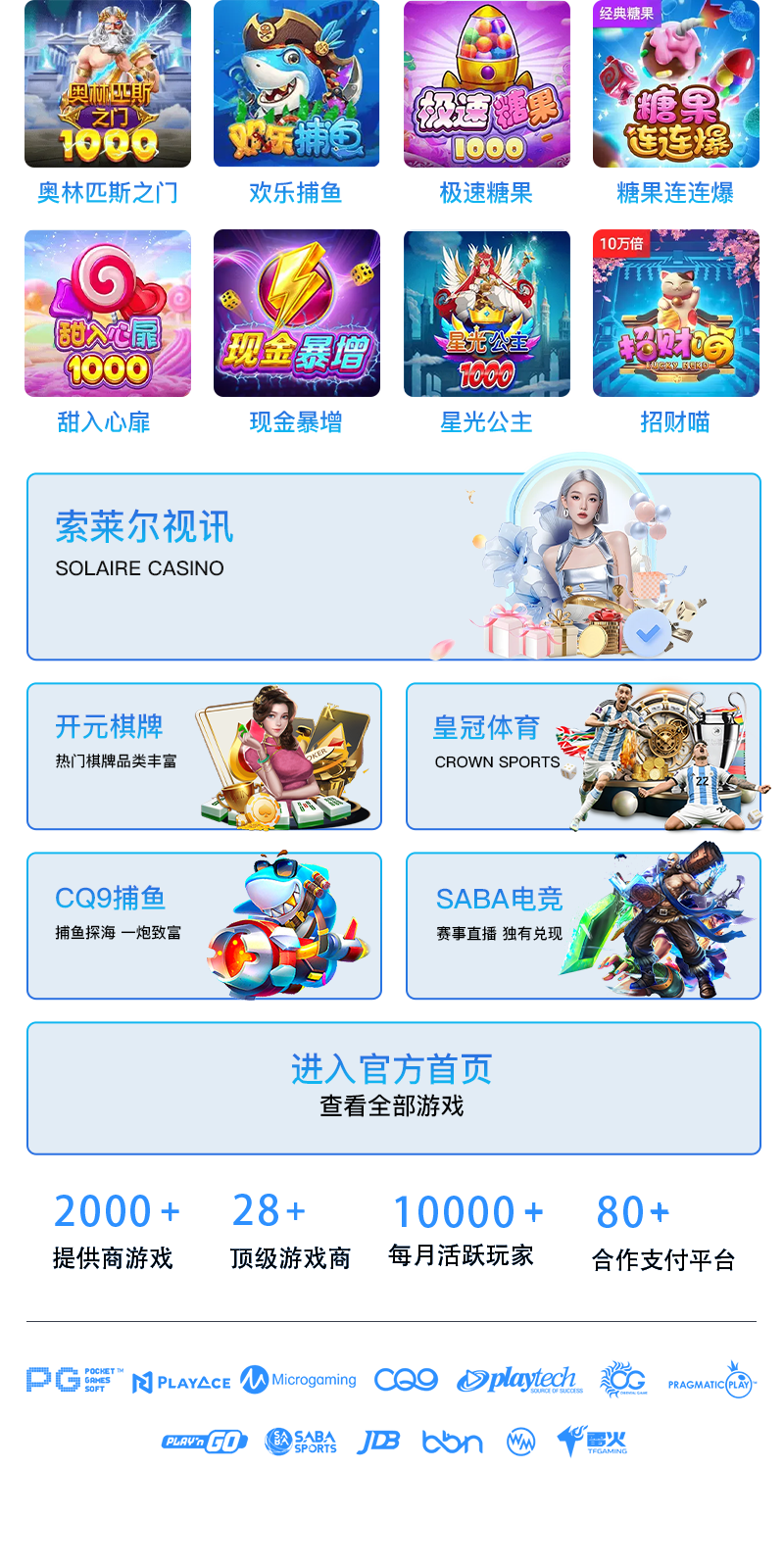Open the SABA电竞 card
Viewport: 784px width, 1568px height.
(583, 926)
